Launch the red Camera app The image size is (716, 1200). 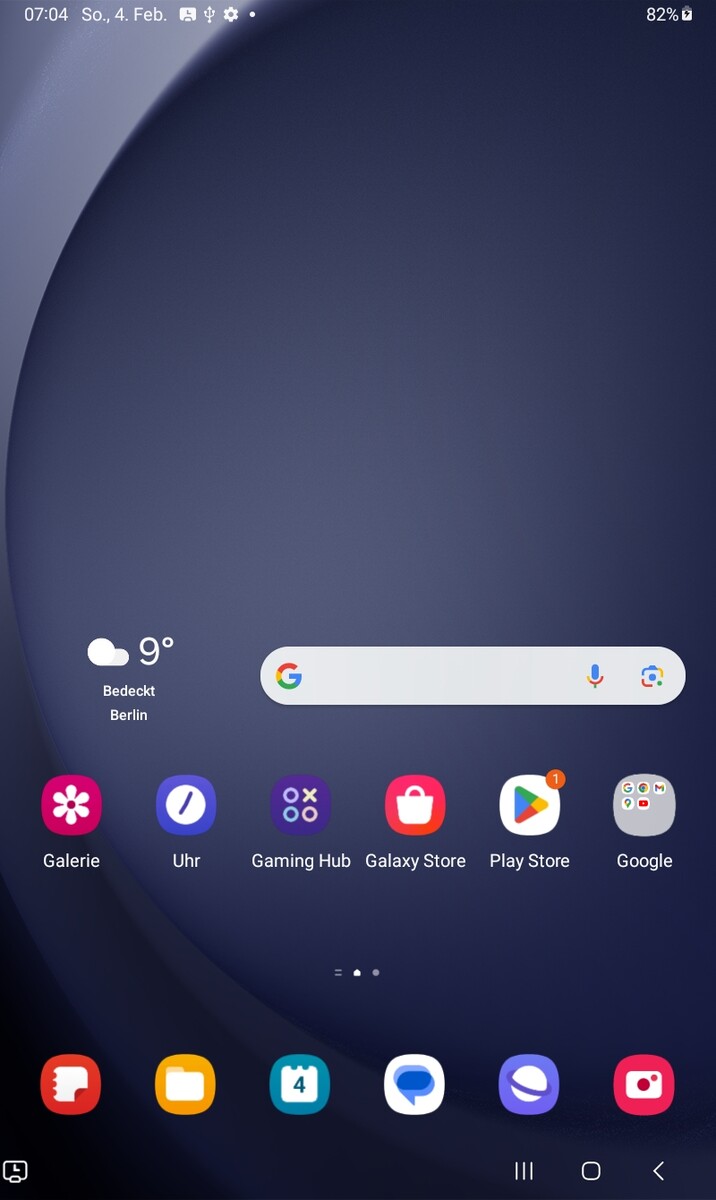pos(644,1085)
